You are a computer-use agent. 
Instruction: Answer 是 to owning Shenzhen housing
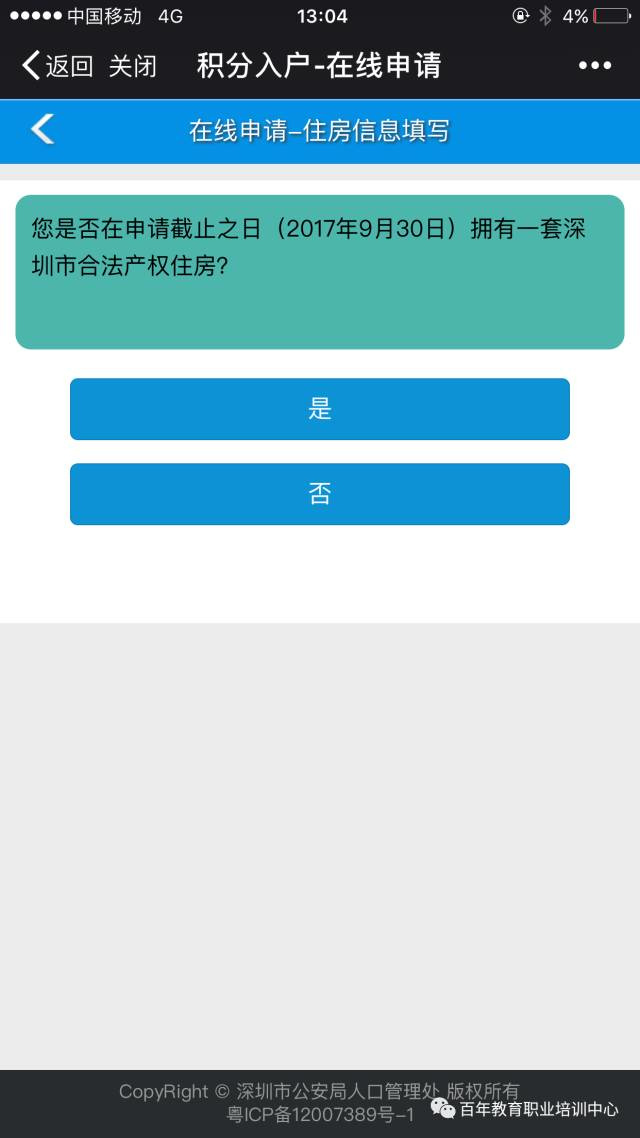click(x=319, y=409)
